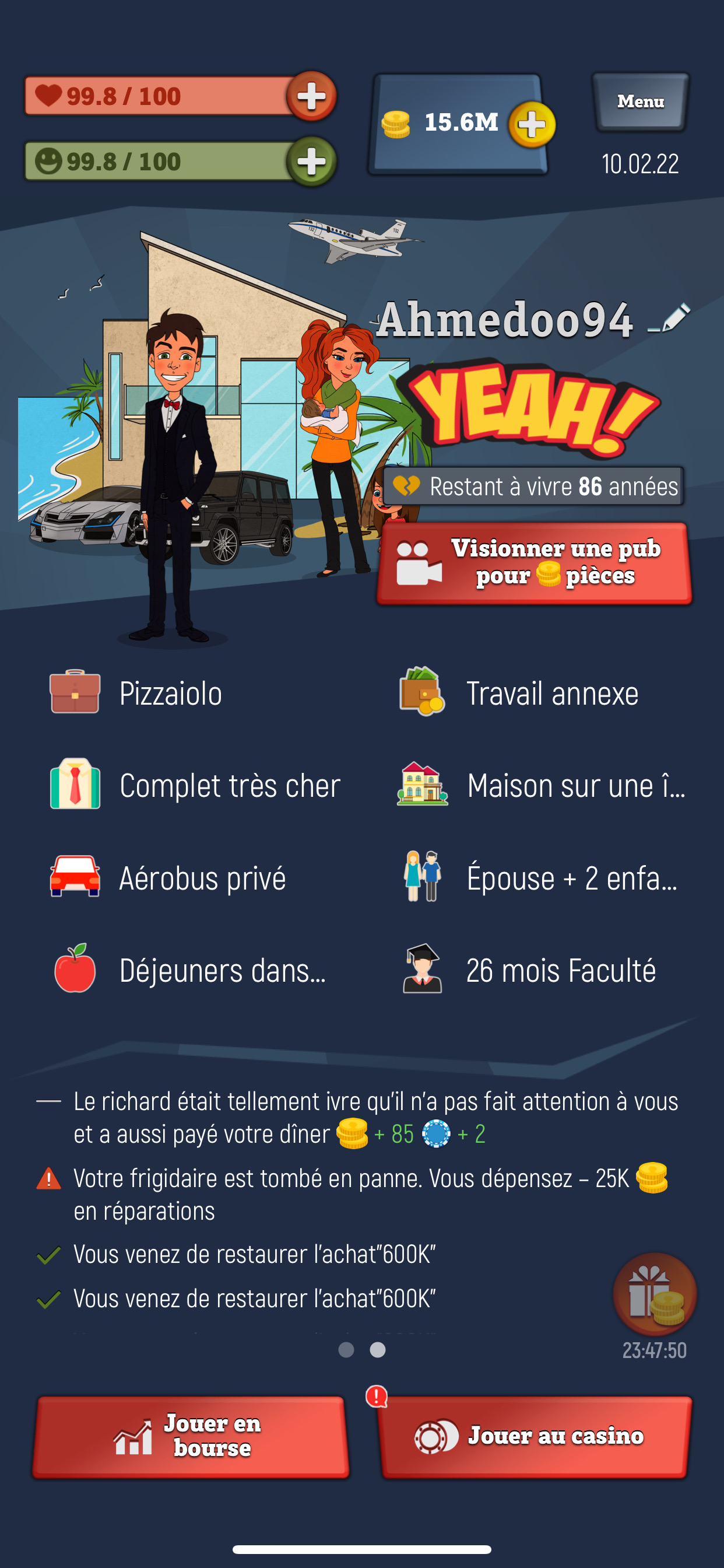Select Complet très cher clothing
The width and height of the screenshot is (724, 1568).
pyautogui.click(x=229, y=785)
